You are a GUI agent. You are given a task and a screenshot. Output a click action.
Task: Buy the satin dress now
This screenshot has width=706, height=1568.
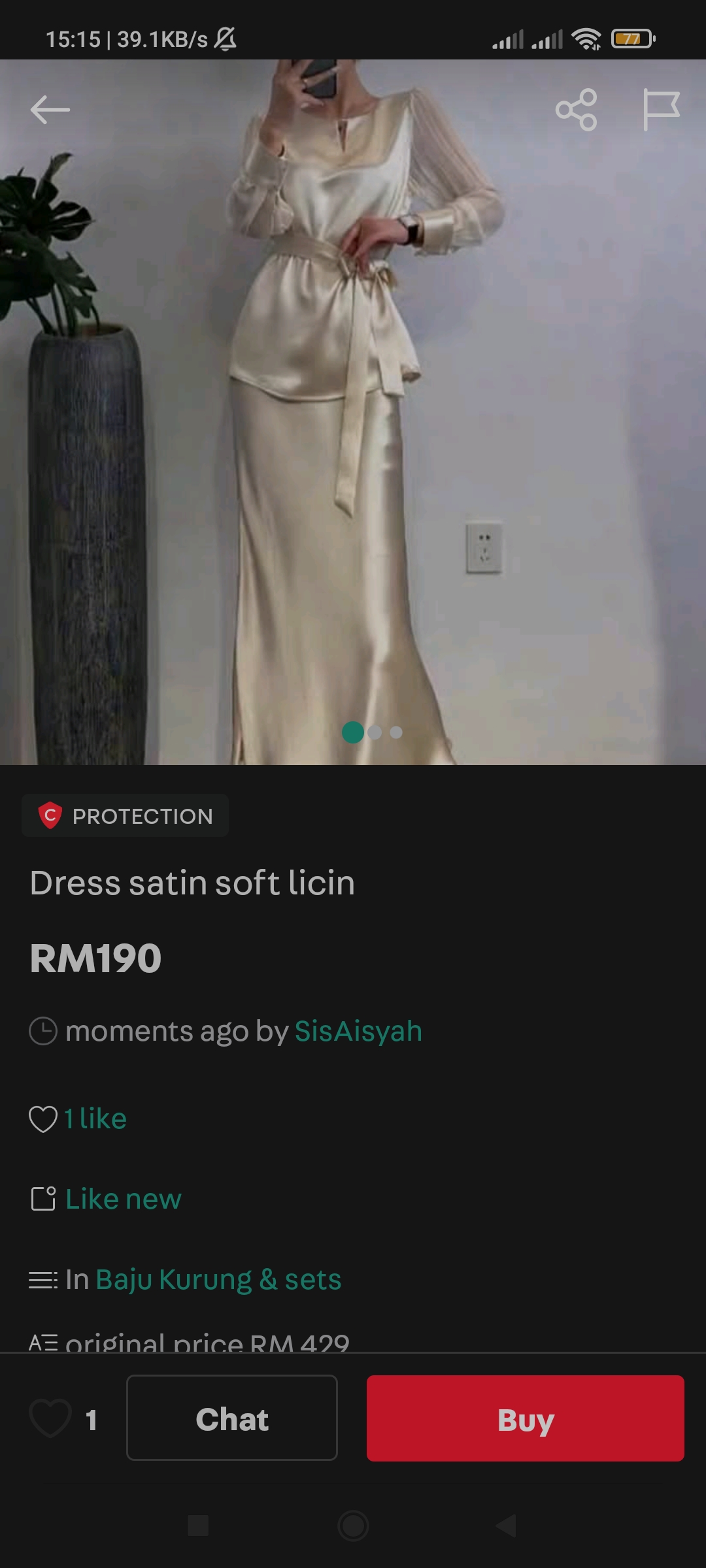(525, 1418)
